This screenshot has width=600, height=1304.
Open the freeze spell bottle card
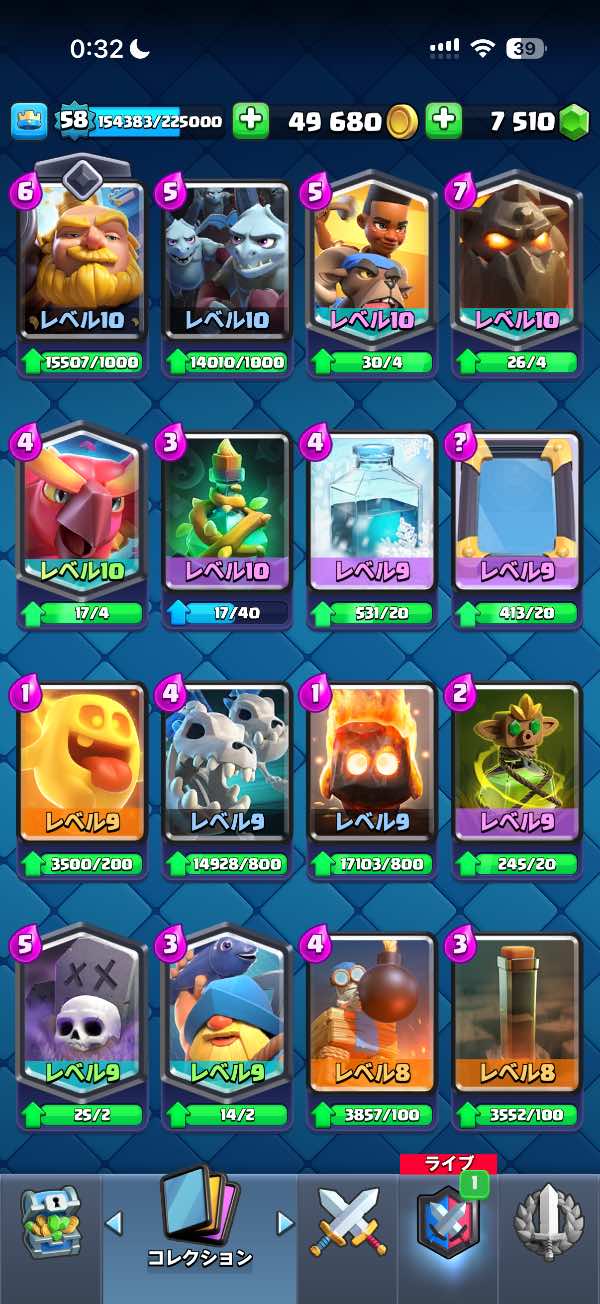point(372,512)
